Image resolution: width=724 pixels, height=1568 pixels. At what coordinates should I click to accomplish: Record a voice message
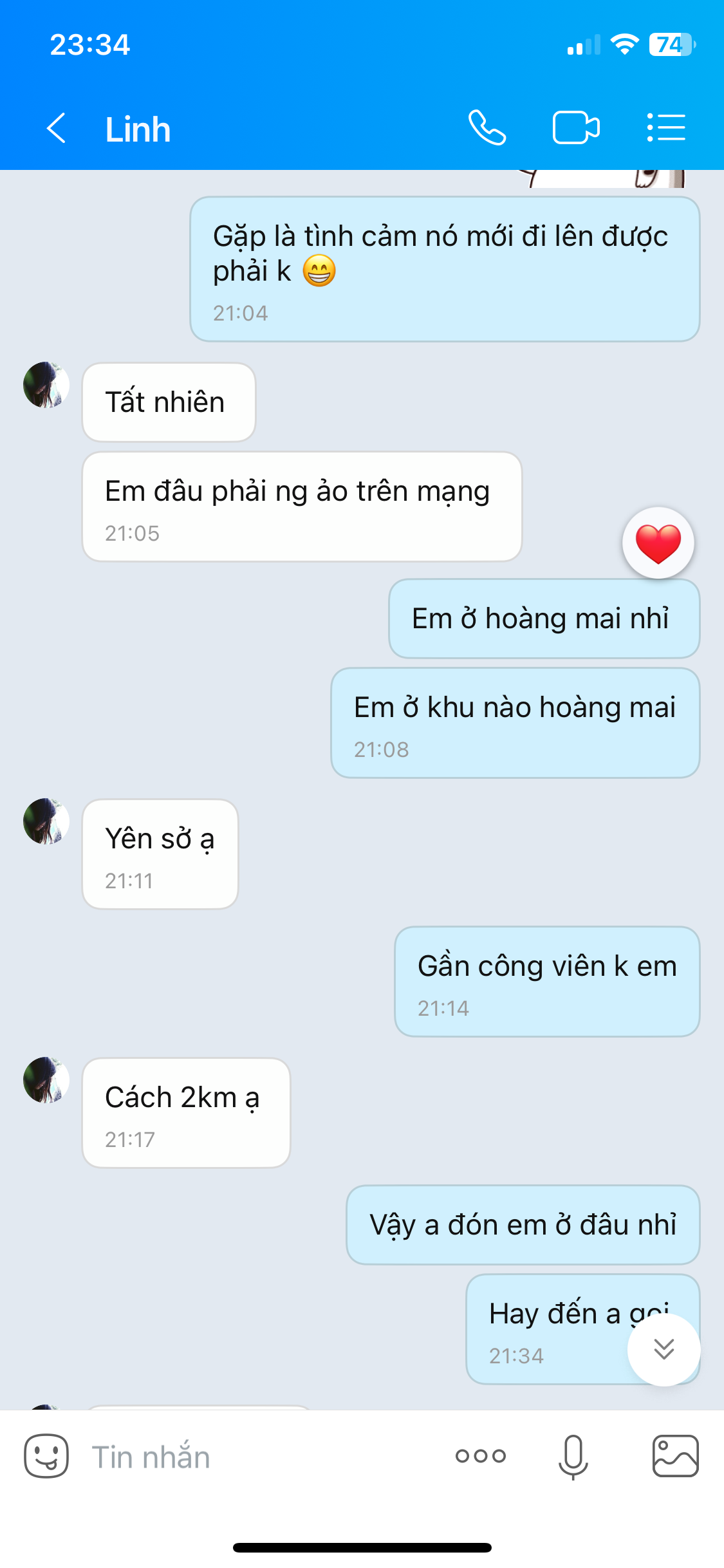tap(573, 1456)
